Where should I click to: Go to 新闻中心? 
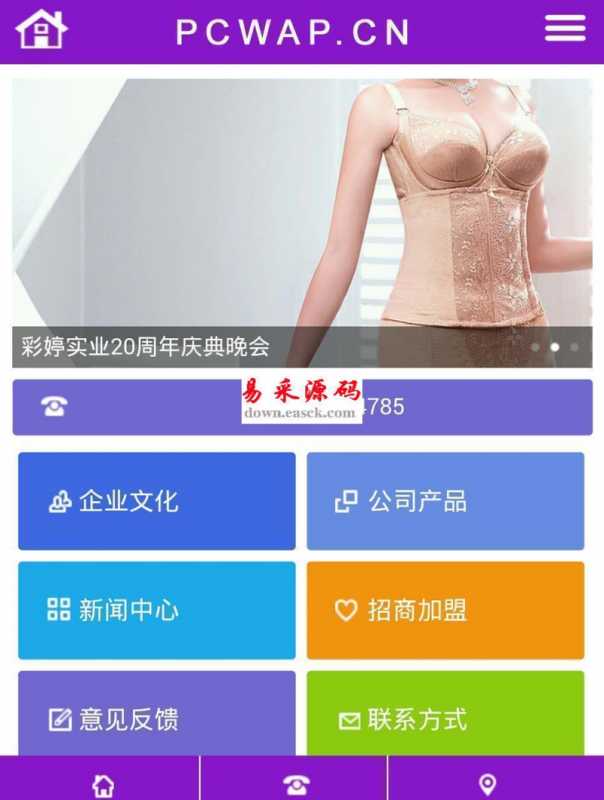[x=156, y=610]
